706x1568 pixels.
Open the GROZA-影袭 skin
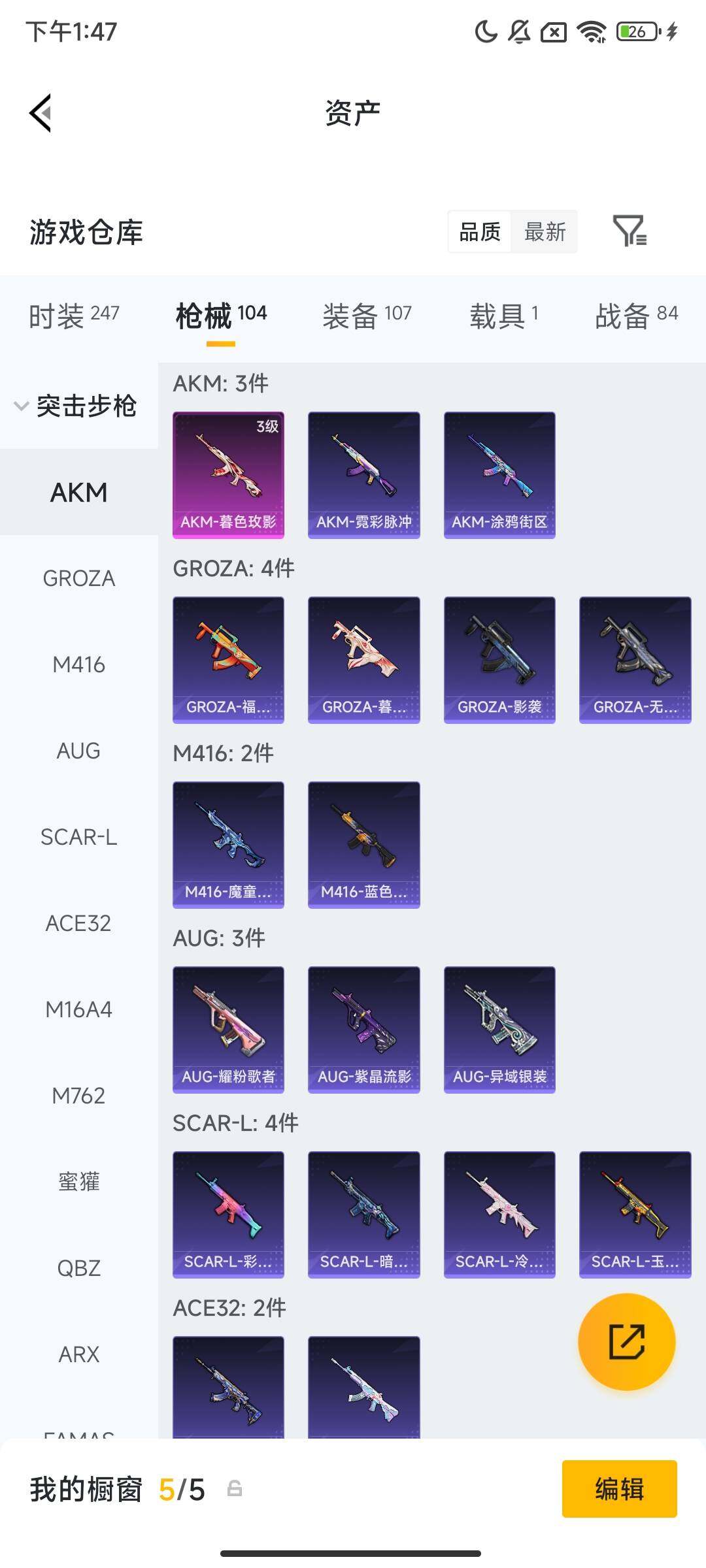coord(499,660)
